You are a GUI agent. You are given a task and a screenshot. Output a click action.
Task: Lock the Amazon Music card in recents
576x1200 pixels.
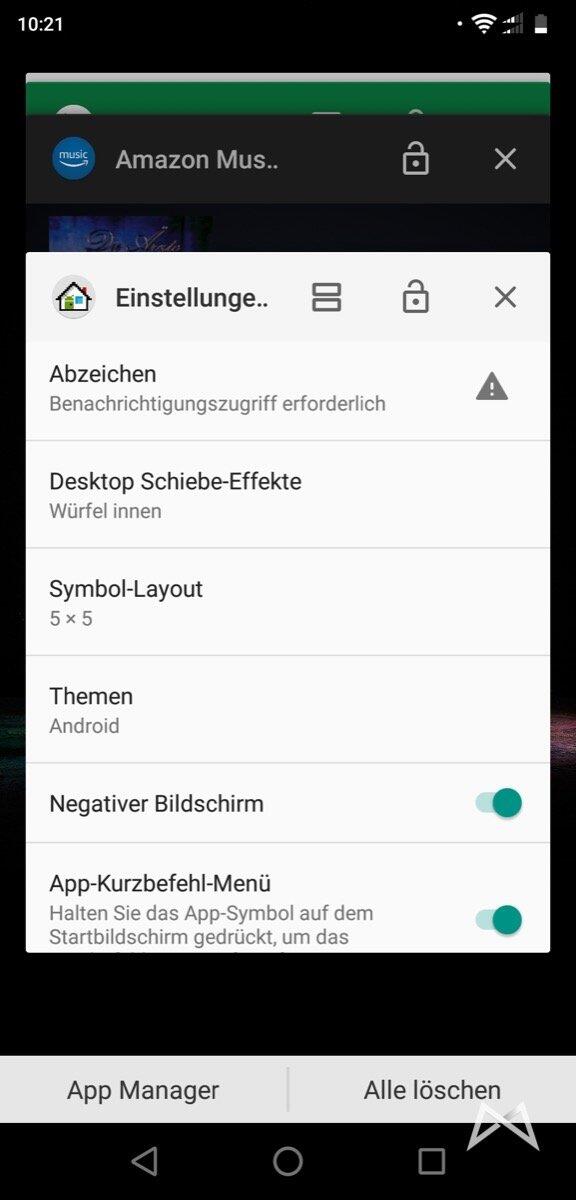(x=416, y=158)
